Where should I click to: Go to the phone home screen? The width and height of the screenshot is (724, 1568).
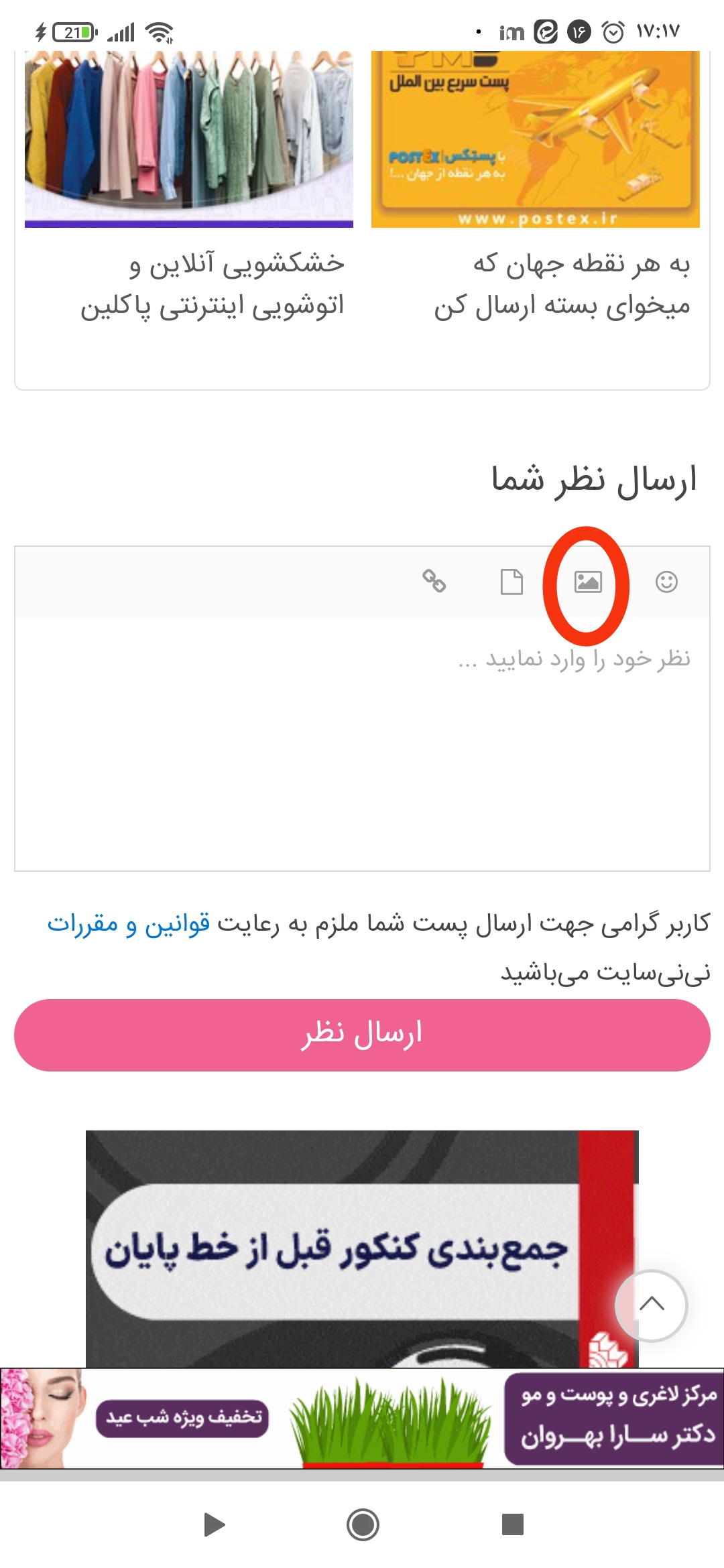(x=363, y=1525)
